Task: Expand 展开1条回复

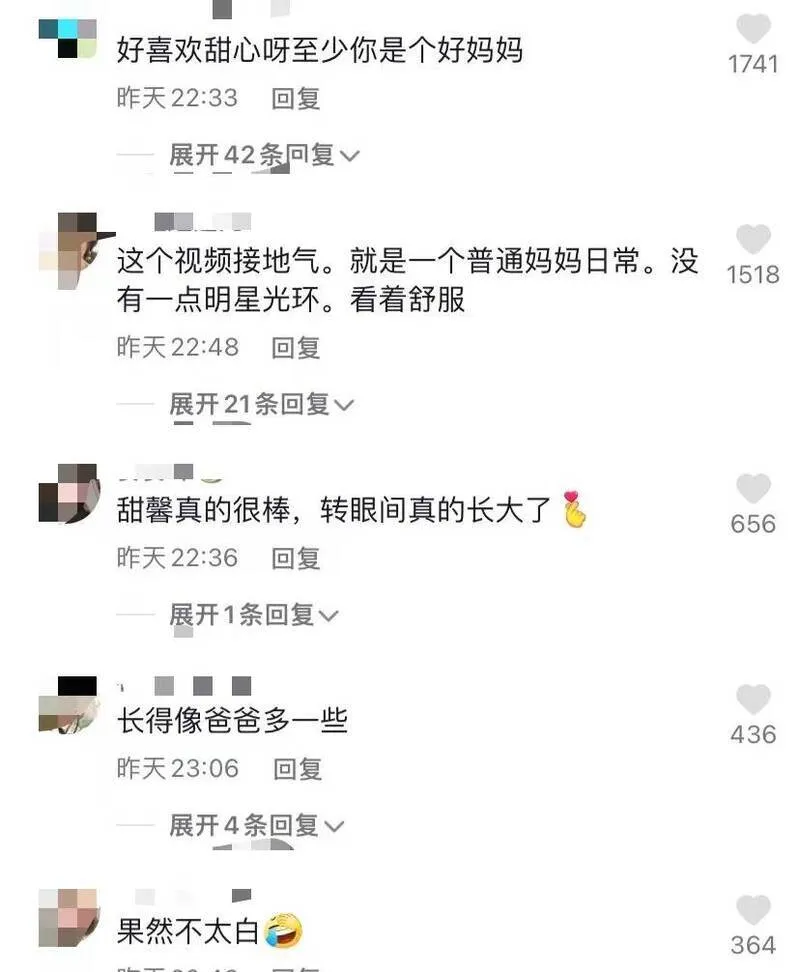Action: [x=254, y=615]
